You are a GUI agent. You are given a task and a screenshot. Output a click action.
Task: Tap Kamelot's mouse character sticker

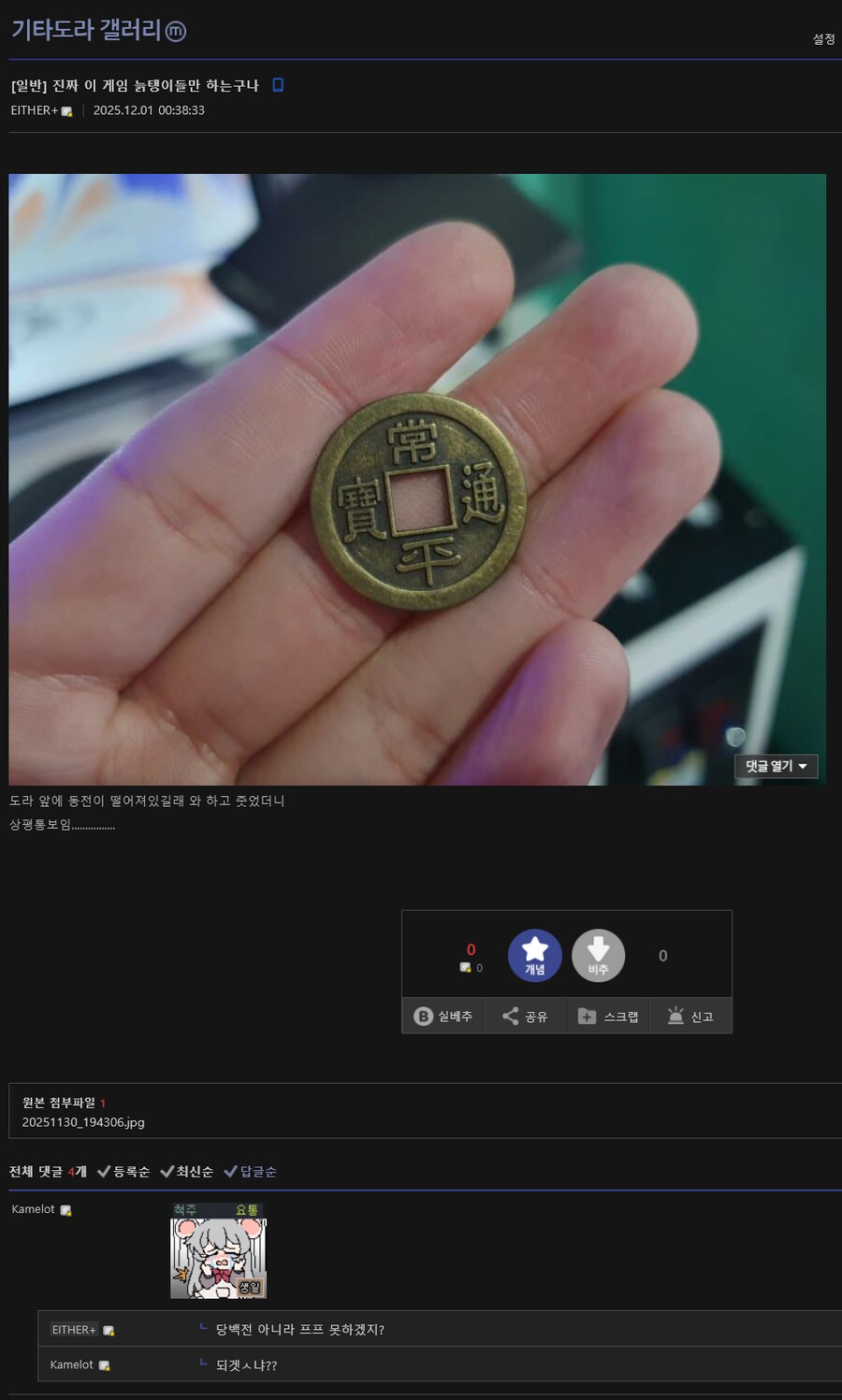(x=218, y=1251)
